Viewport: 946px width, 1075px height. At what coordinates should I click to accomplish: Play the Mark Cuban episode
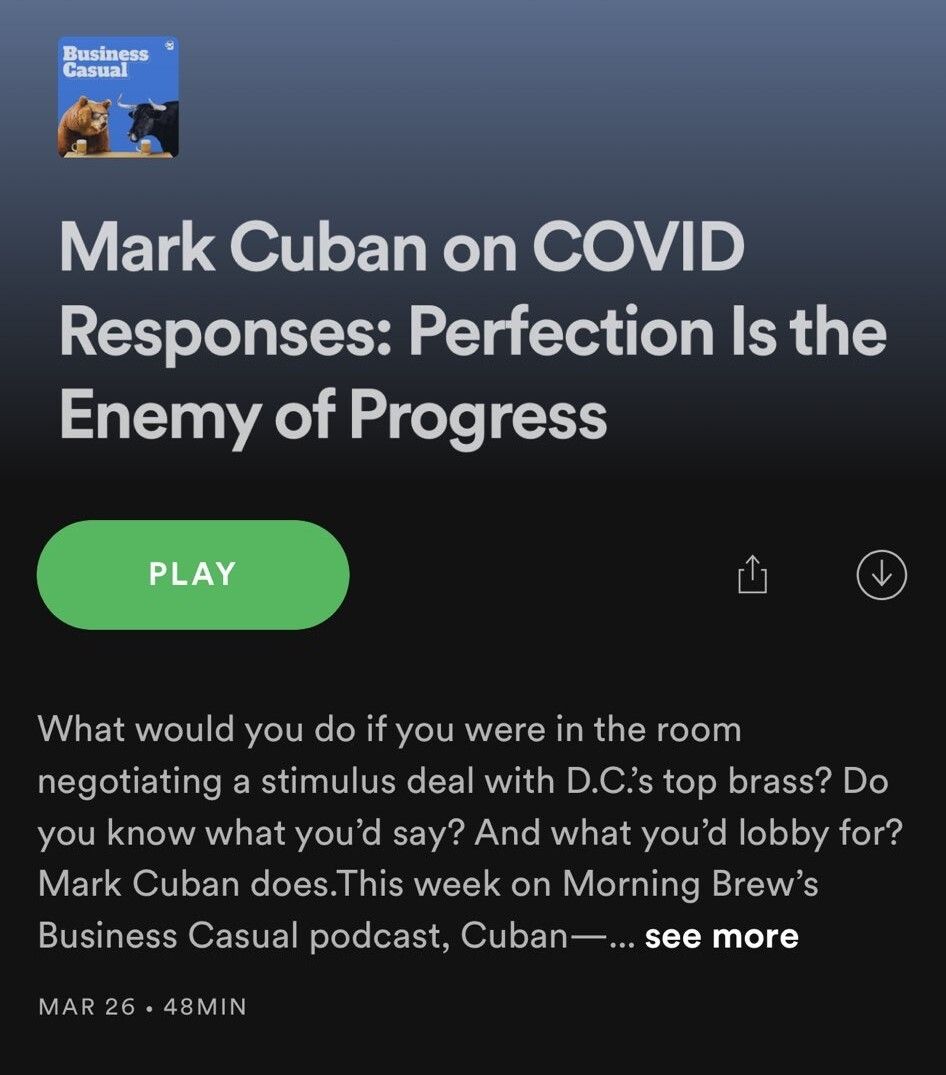point(192,575)
